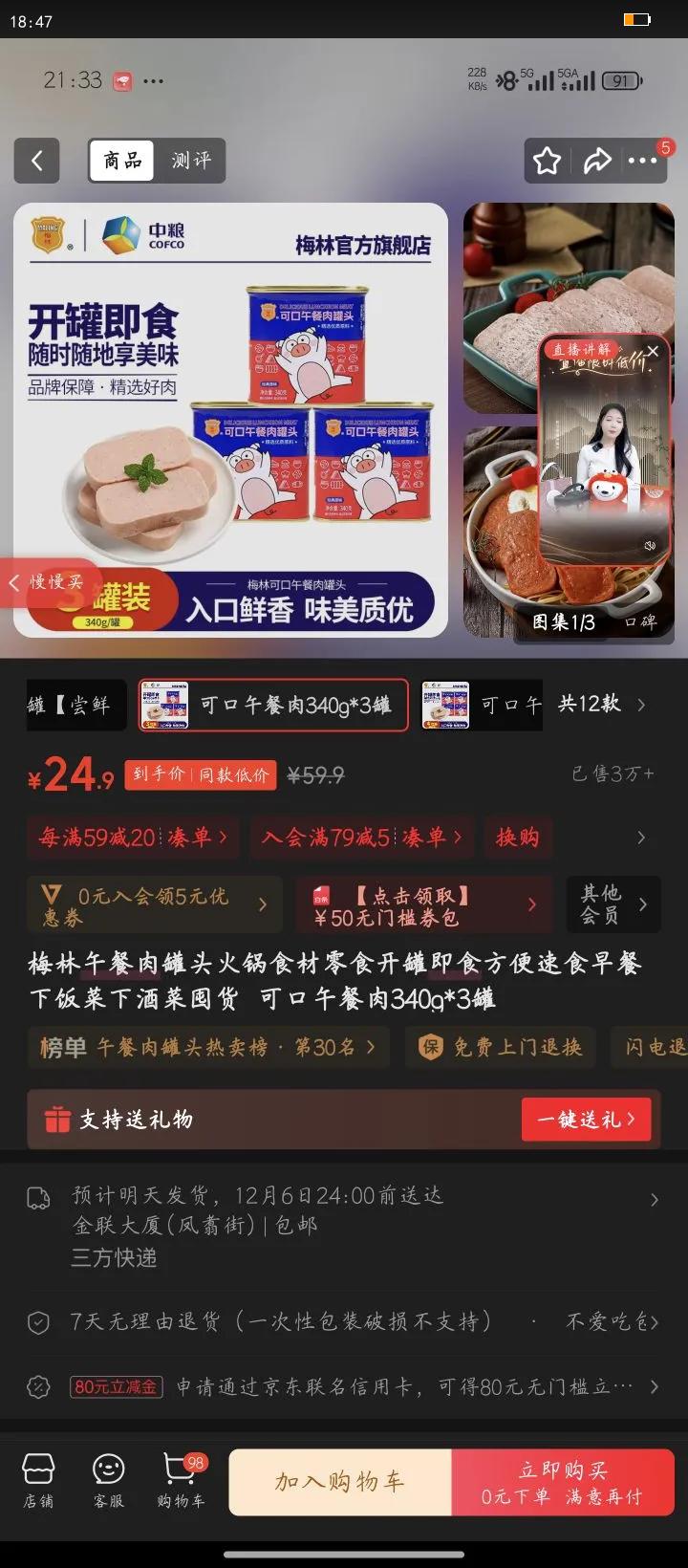Tap the red gift icon beside 支持送礼物
Viewport: 688px width, 1568px height.
click(x=59, y=1119)
